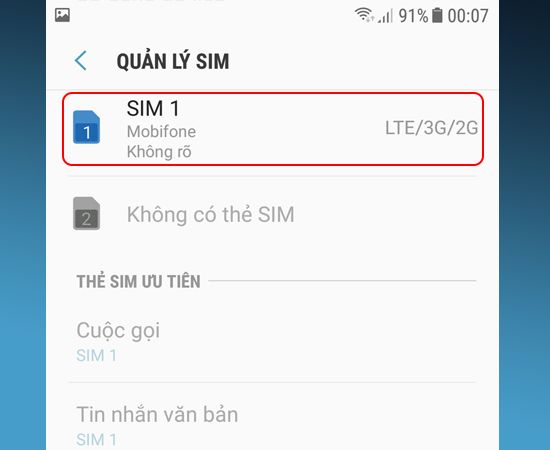Go back from Quản lý SIM

[x=81, y=61]
